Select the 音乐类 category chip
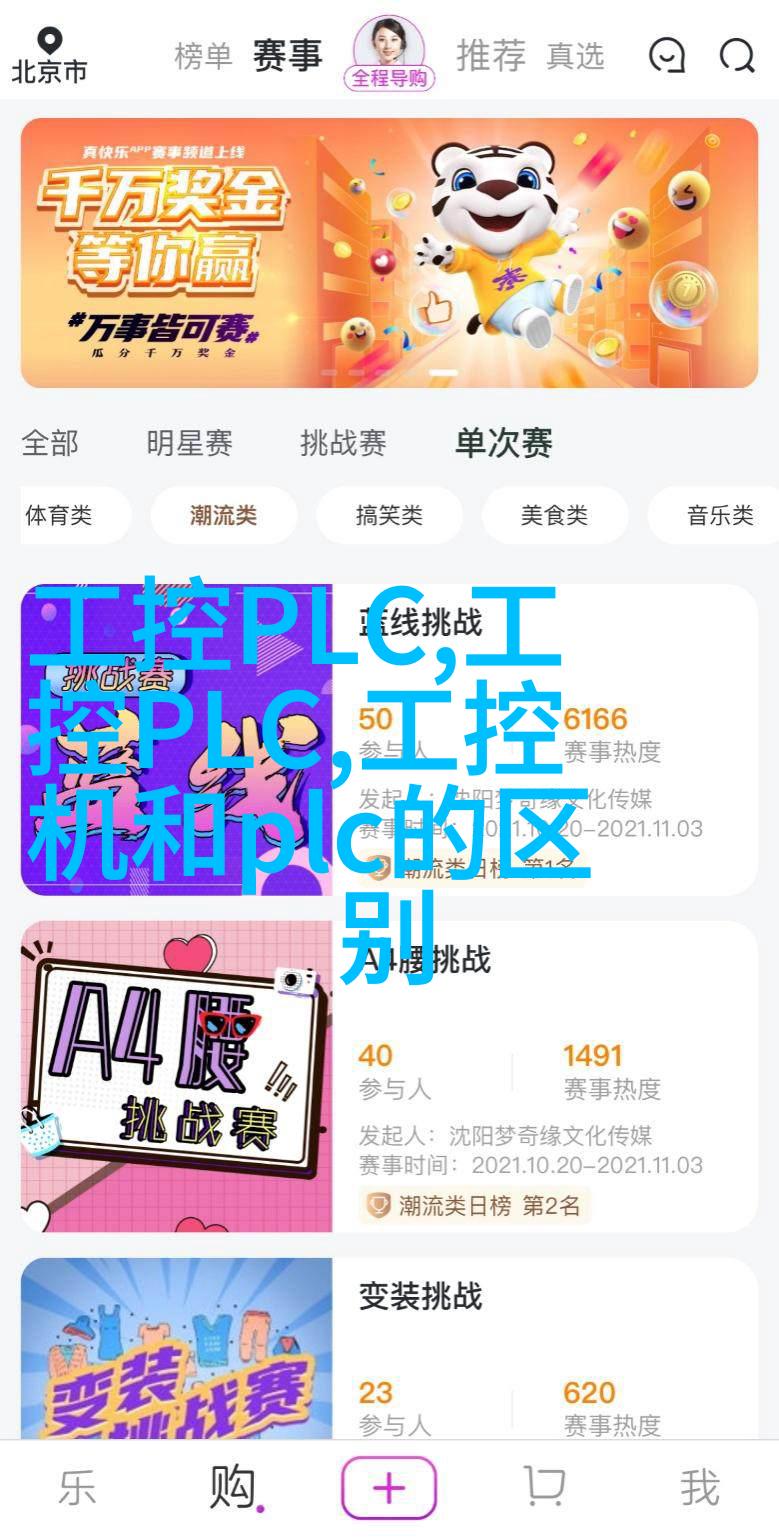Image resolution: width=779 pixels, height=1537 pixels. click(719, 515)
